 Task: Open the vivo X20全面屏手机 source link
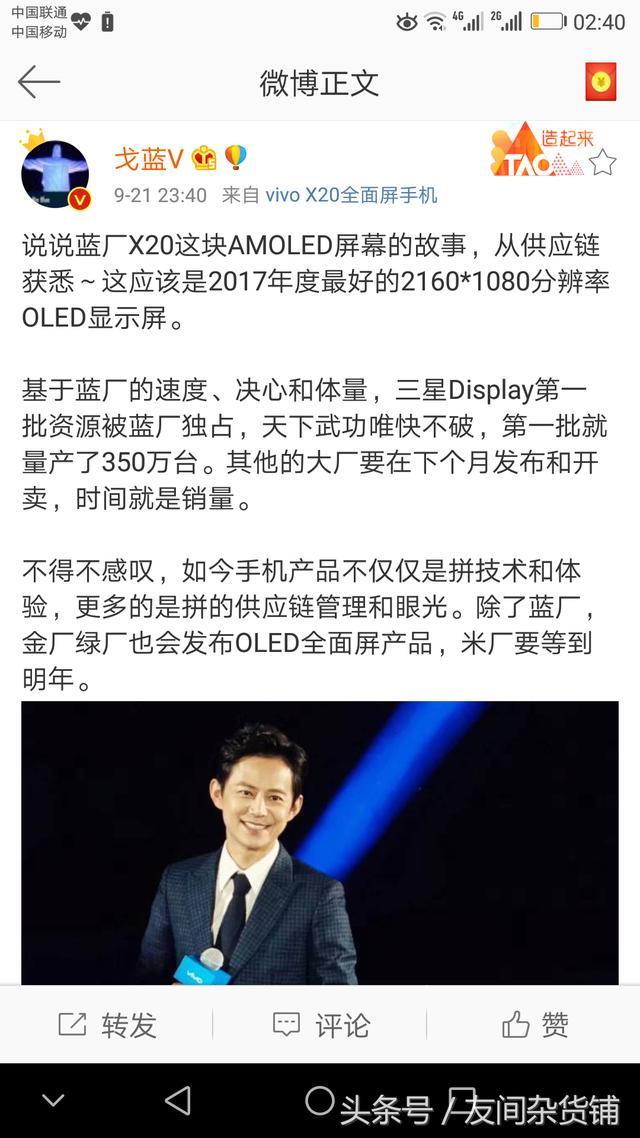pyautogui.click(x=351, y=195)
